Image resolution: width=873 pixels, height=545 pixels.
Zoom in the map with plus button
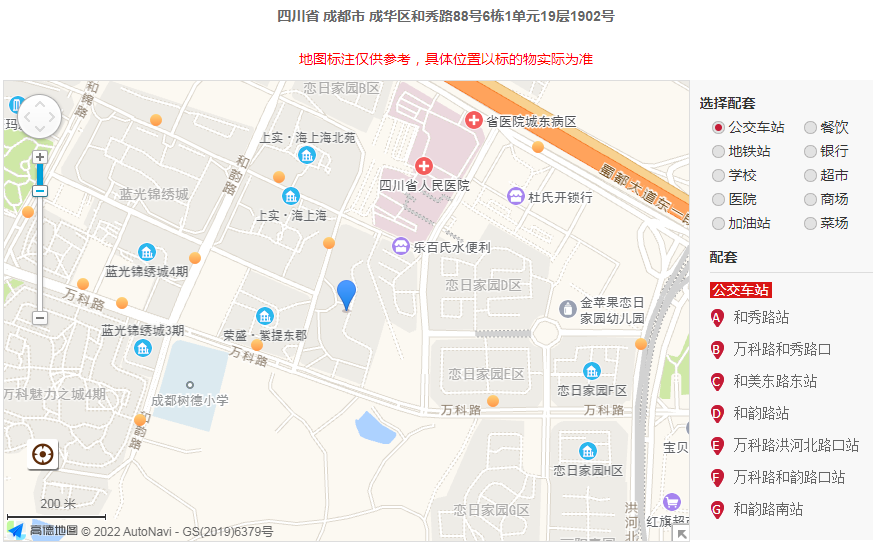40,157
